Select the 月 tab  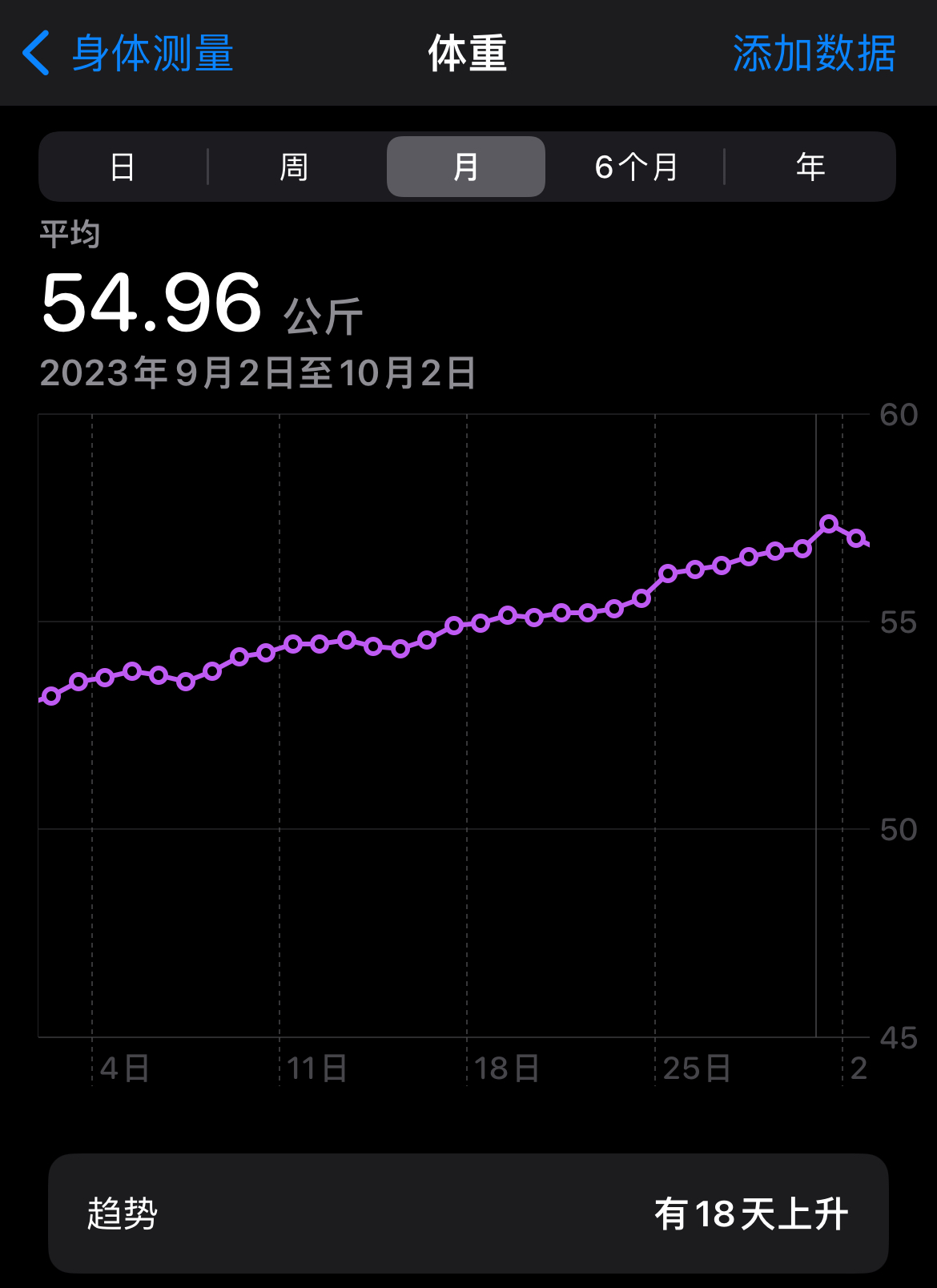pyautogui.click(x=466, y=167)
